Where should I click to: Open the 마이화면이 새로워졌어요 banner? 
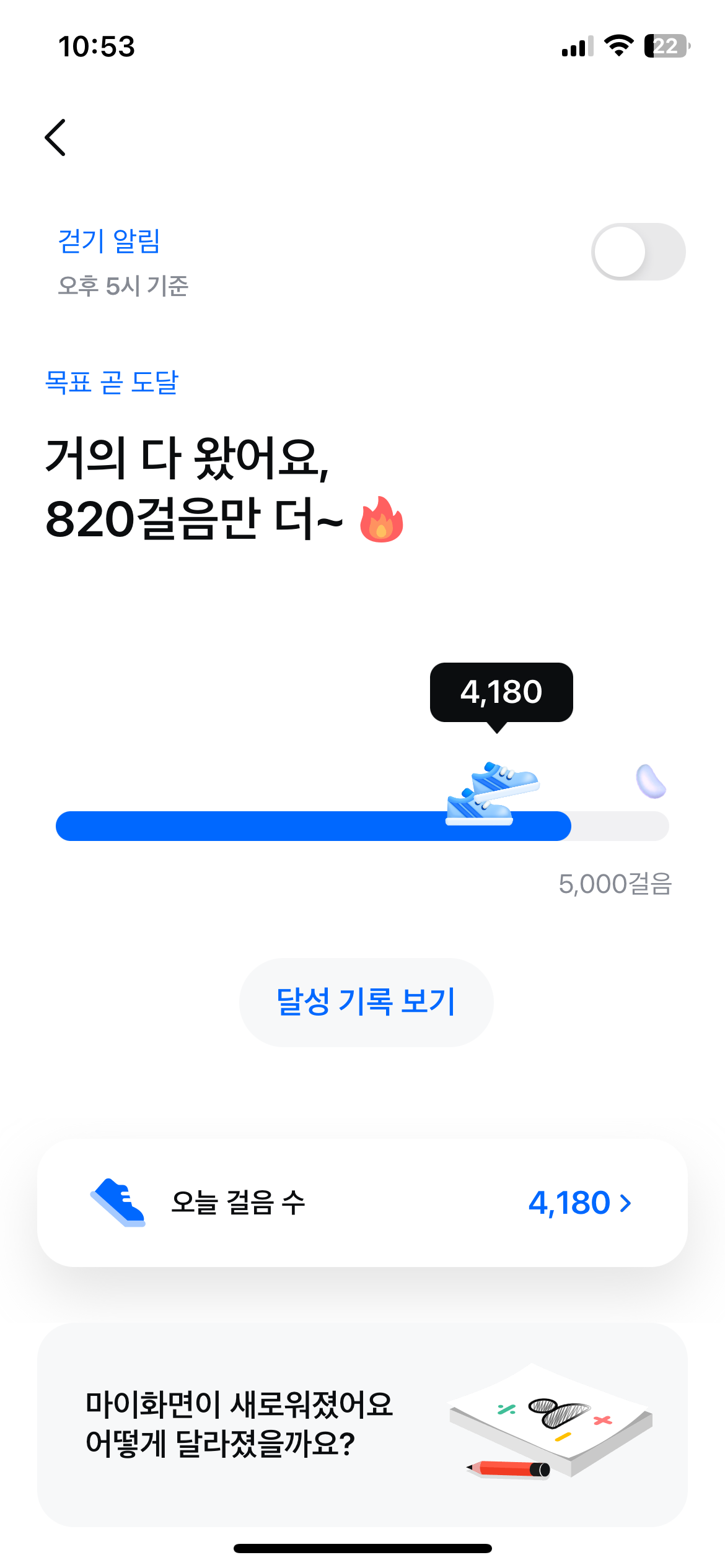coord(362,1424)
